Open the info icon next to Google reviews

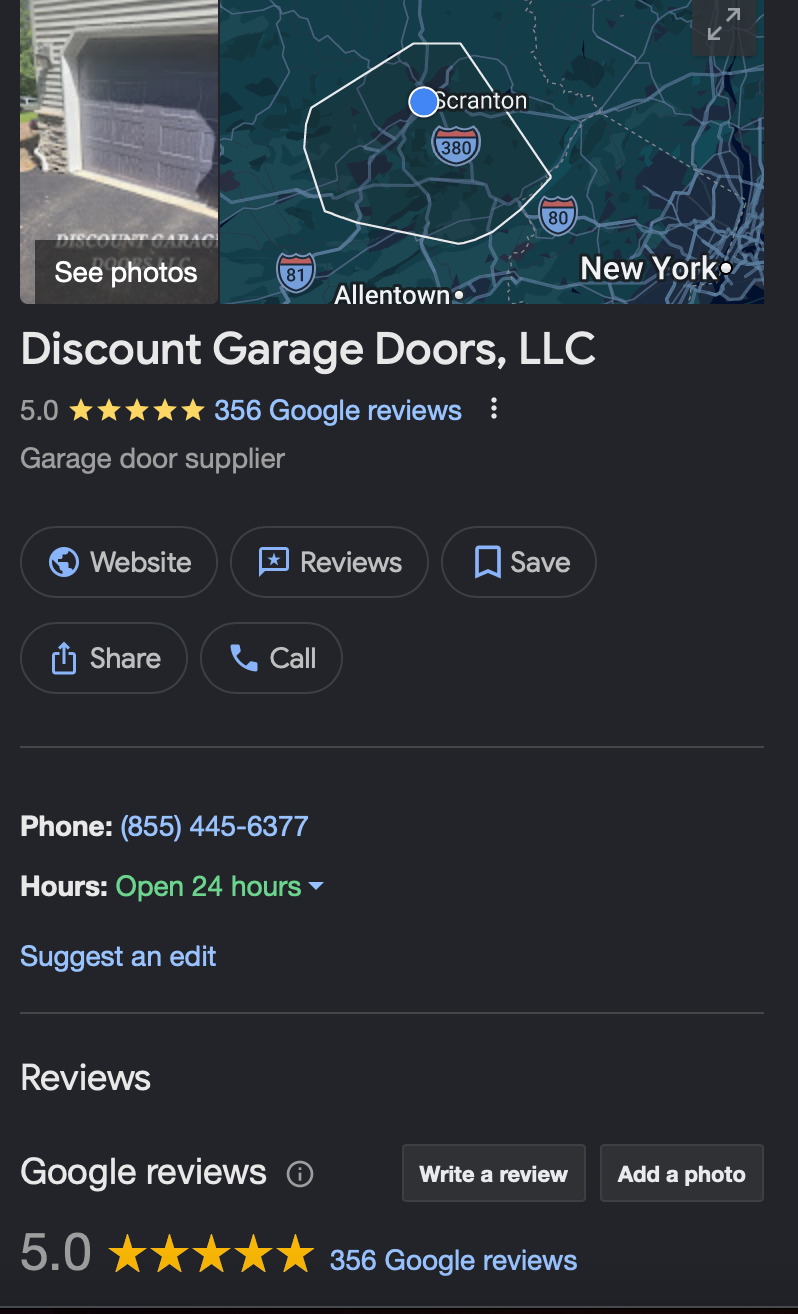pyautogui.click(x=299, y=1174)
